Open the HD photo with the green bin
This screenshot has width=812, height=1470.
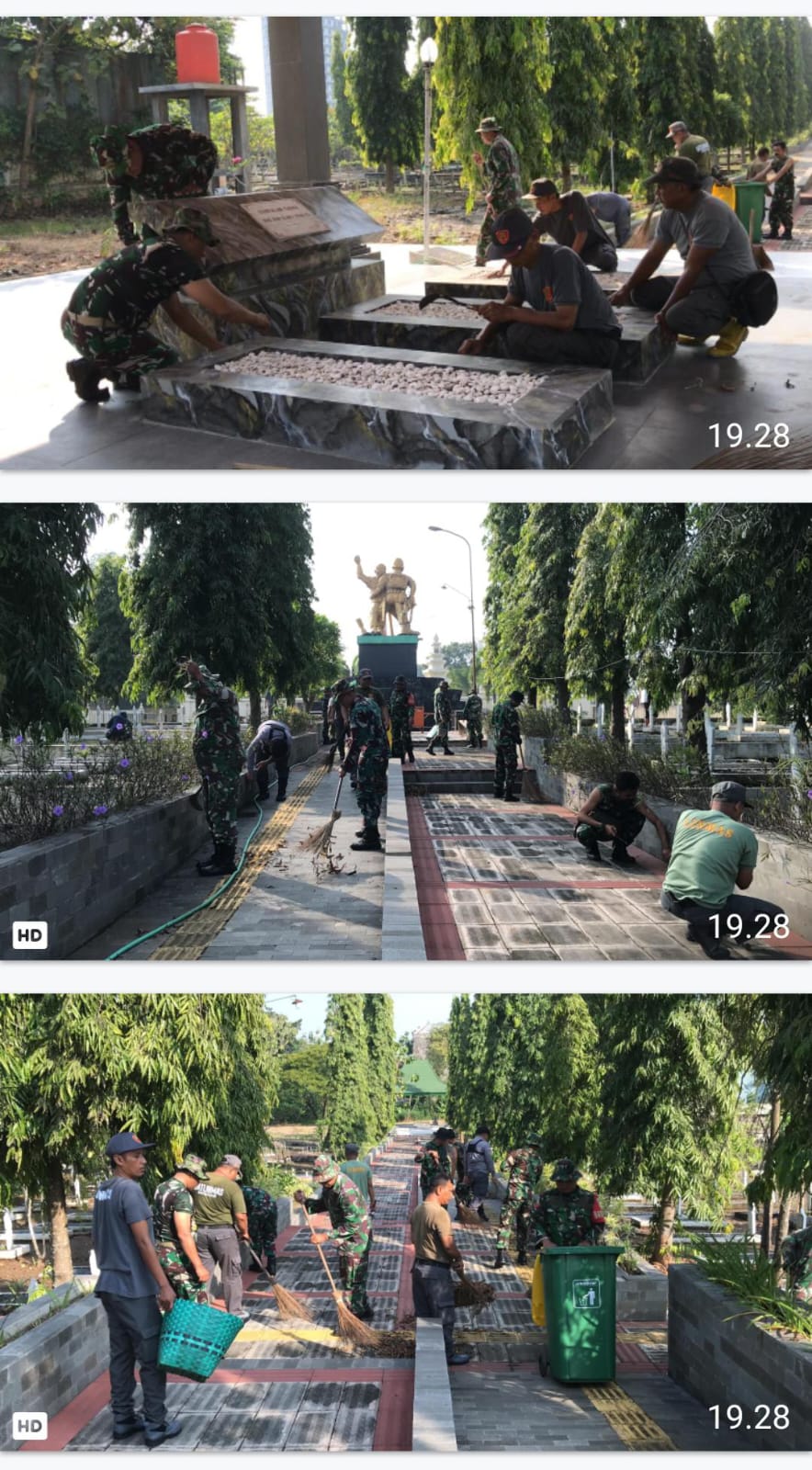(406, 1222)
